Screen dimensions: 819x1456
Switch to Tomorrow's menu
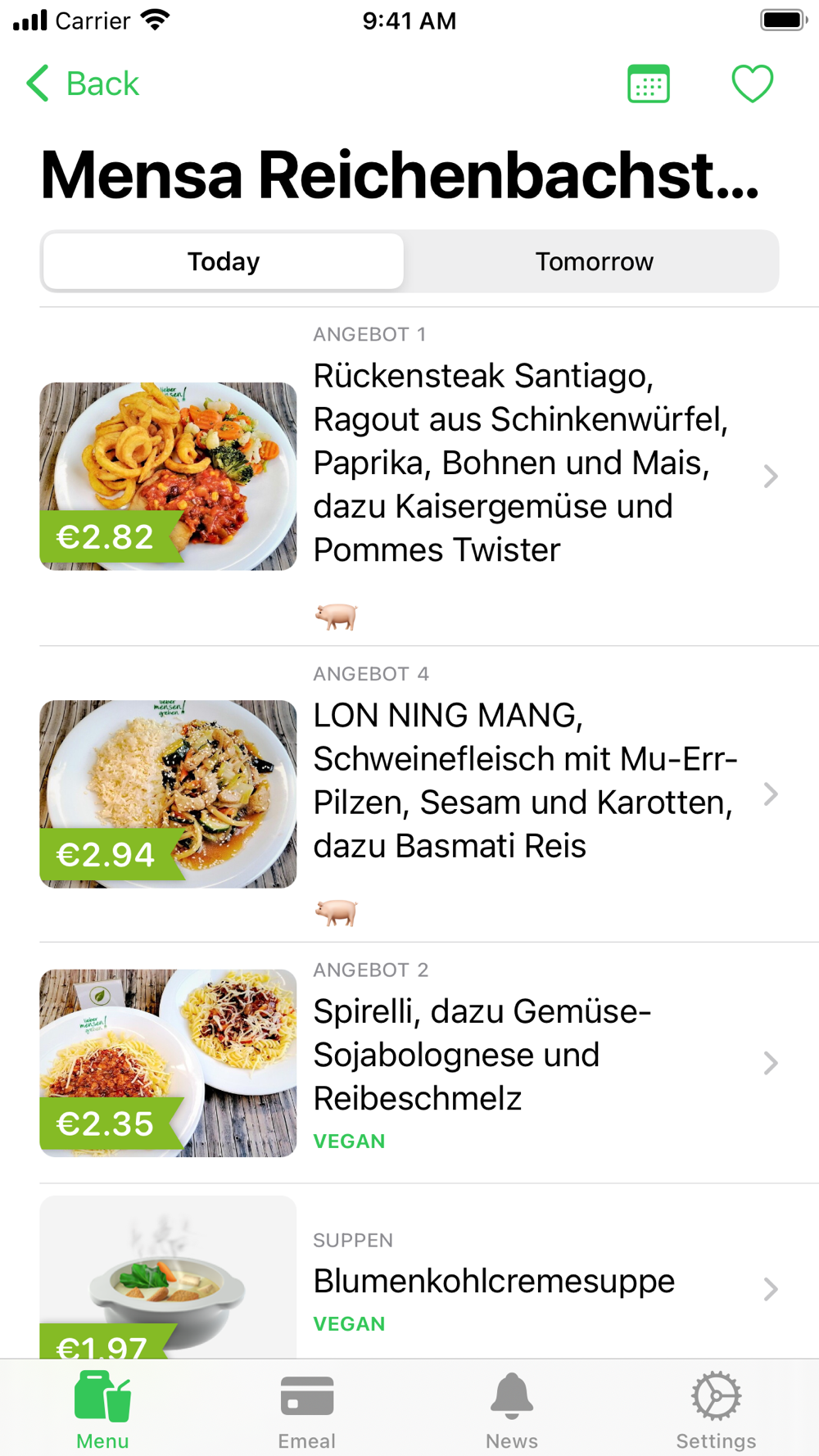[594, 261]
